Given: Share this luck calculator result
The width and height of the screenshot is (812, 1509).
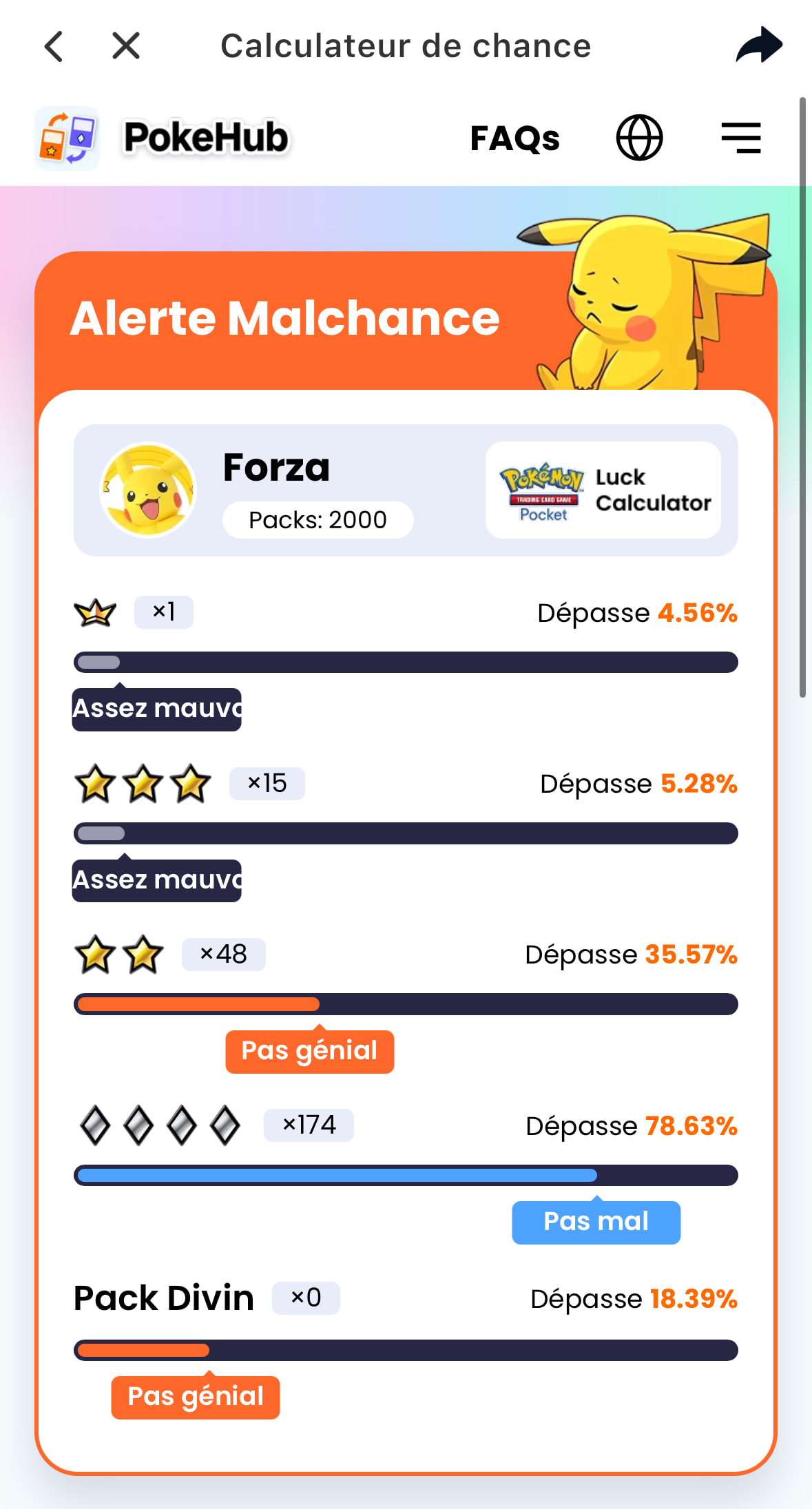Looking at the screenshot, I should (758, 46).
